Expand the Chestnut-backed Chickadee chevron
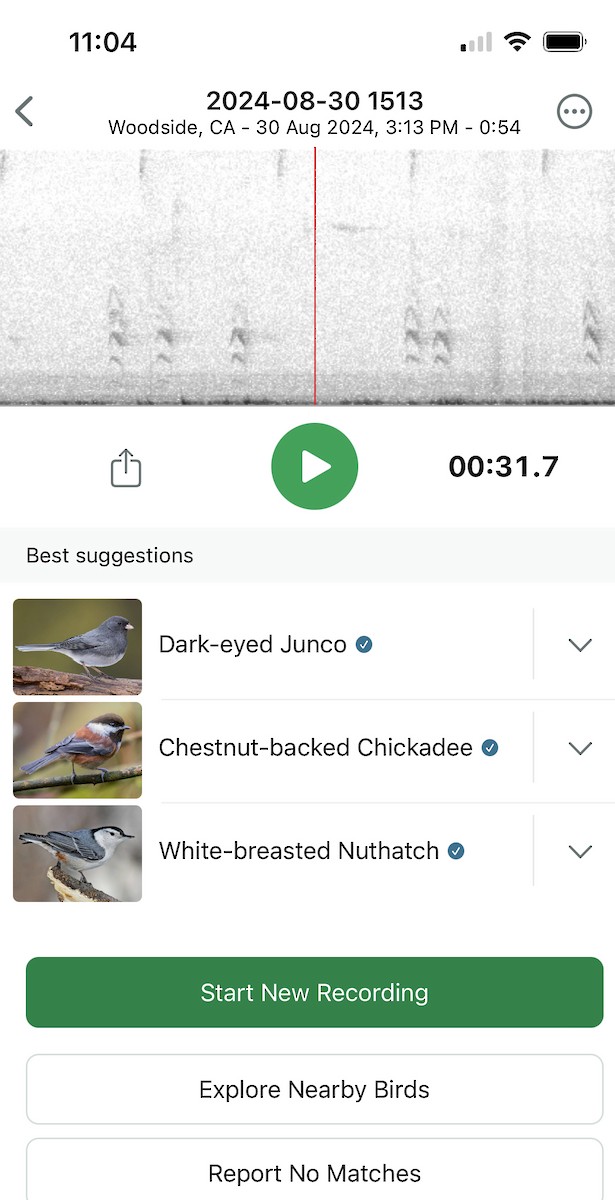 [x=580, y=748]
